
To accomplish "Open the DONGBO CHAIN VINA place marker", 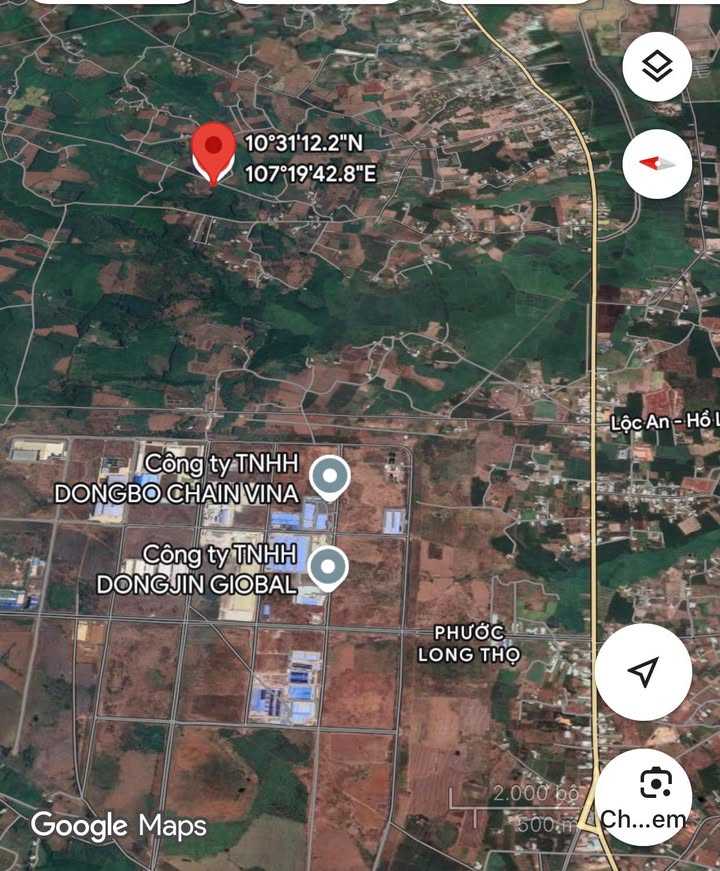I will pyautogui.click(x=327, y=477).
